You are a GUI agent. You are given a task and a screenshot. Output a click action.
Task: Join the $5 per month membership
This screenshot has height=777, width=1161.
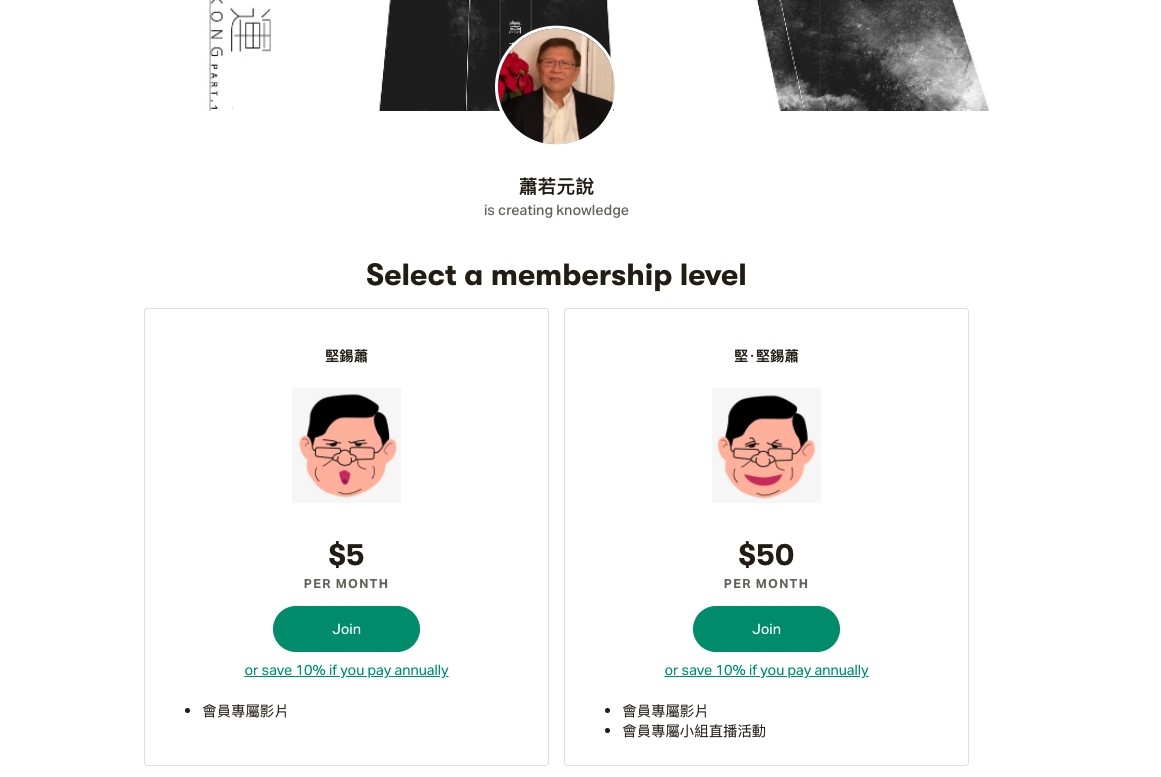point(346,629)
